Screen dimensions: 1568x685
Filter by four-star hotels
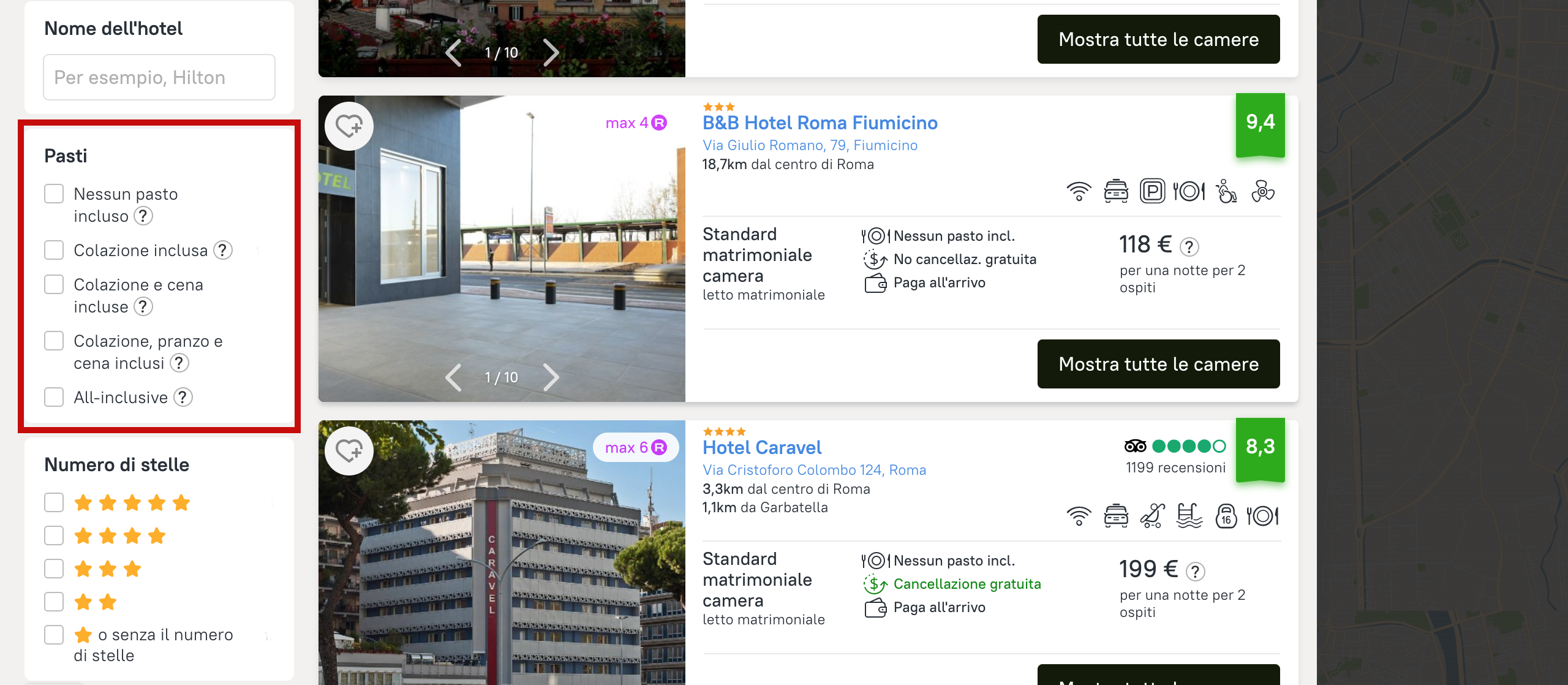coord(54,536)
